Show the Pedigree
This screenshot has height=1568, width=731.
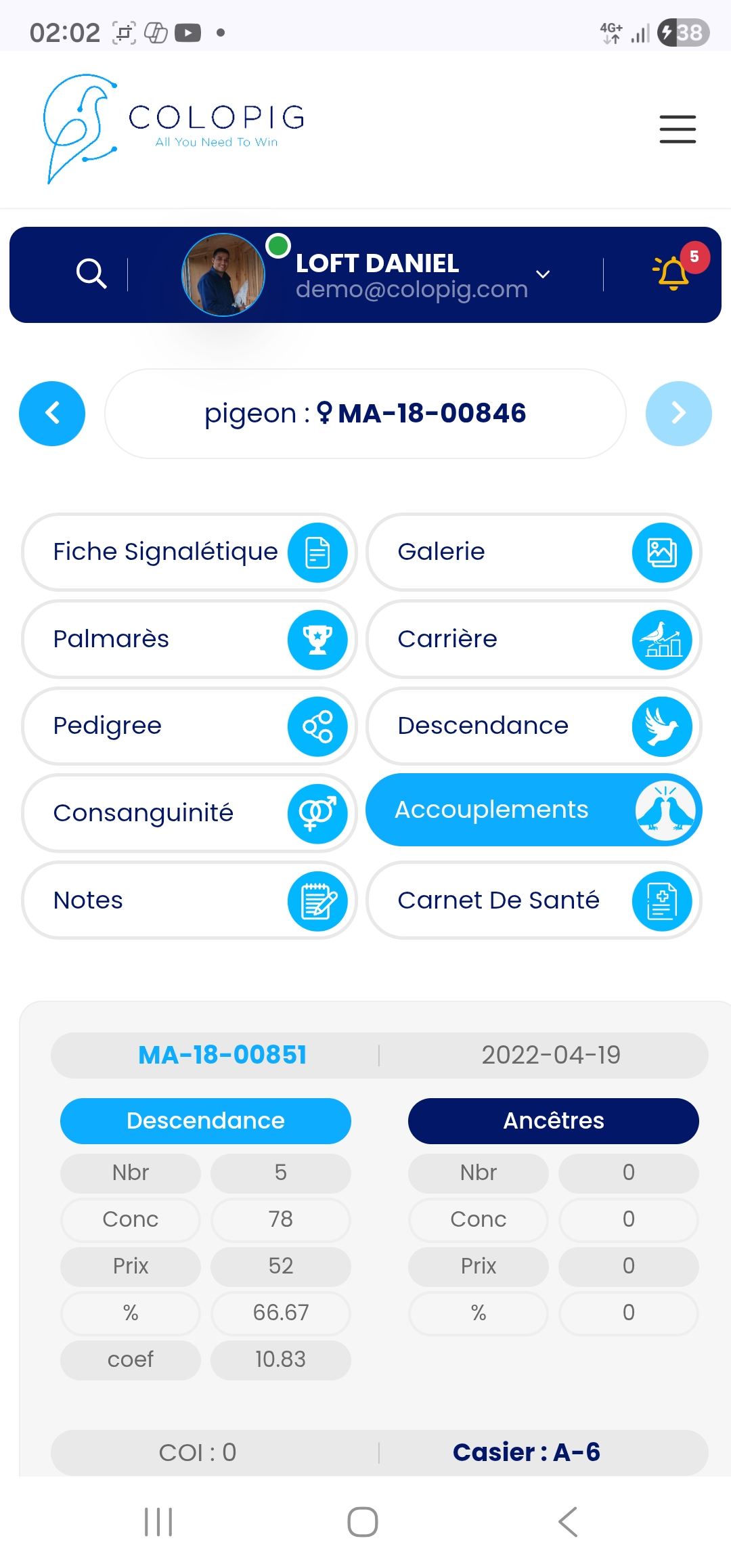pyautogui.click(x=190, y=726)
